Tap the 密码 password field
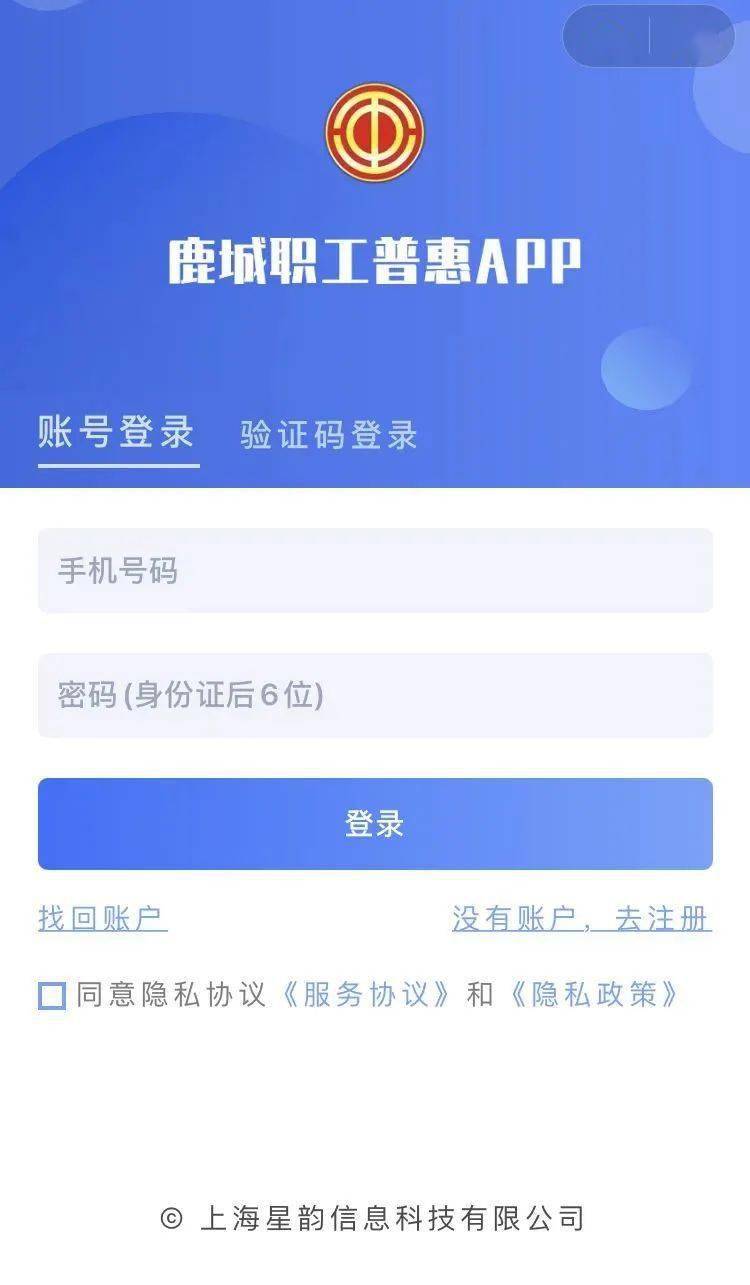The width and height of the screenshot is (750, 1285). point(375,695)
